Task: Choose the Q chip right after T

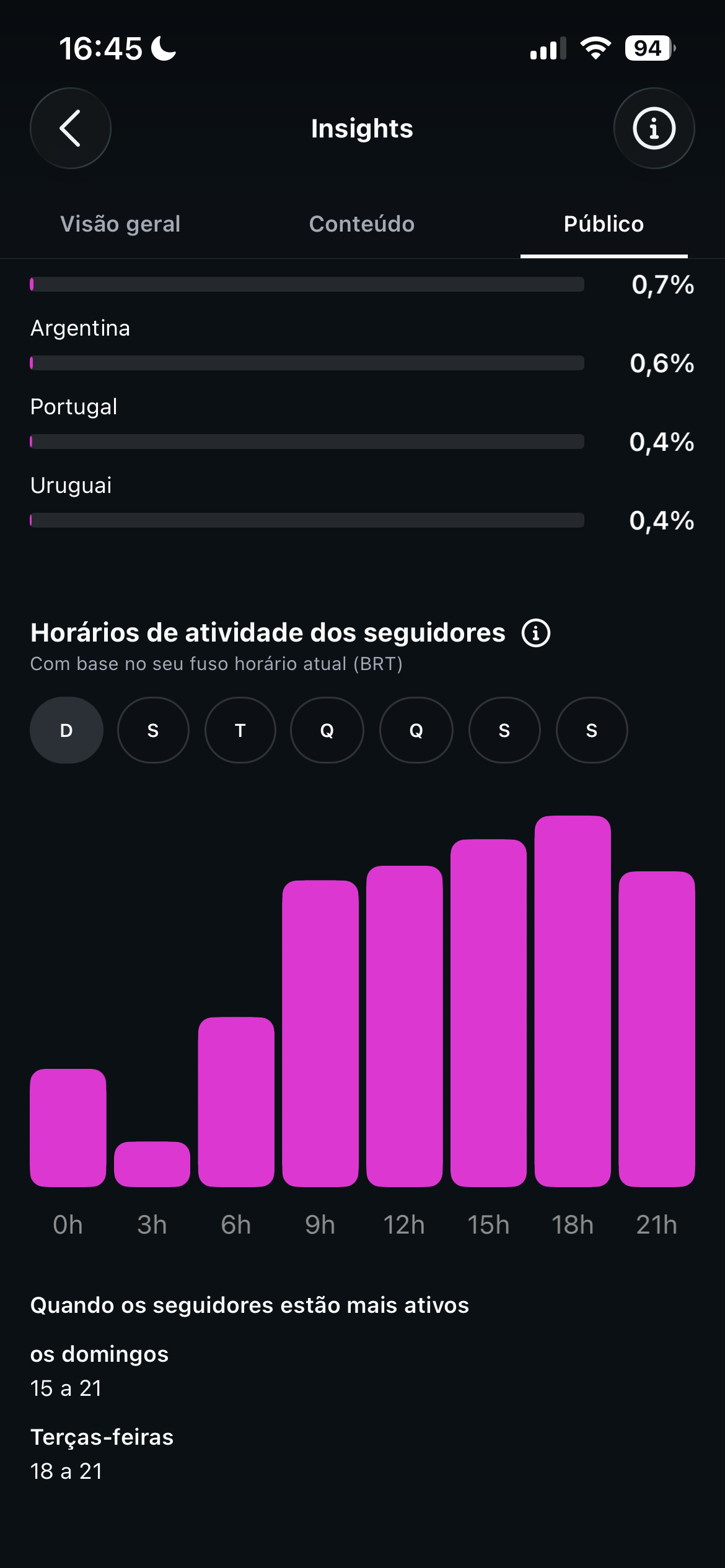Action: pyautogui.click(x=327, y=730)
